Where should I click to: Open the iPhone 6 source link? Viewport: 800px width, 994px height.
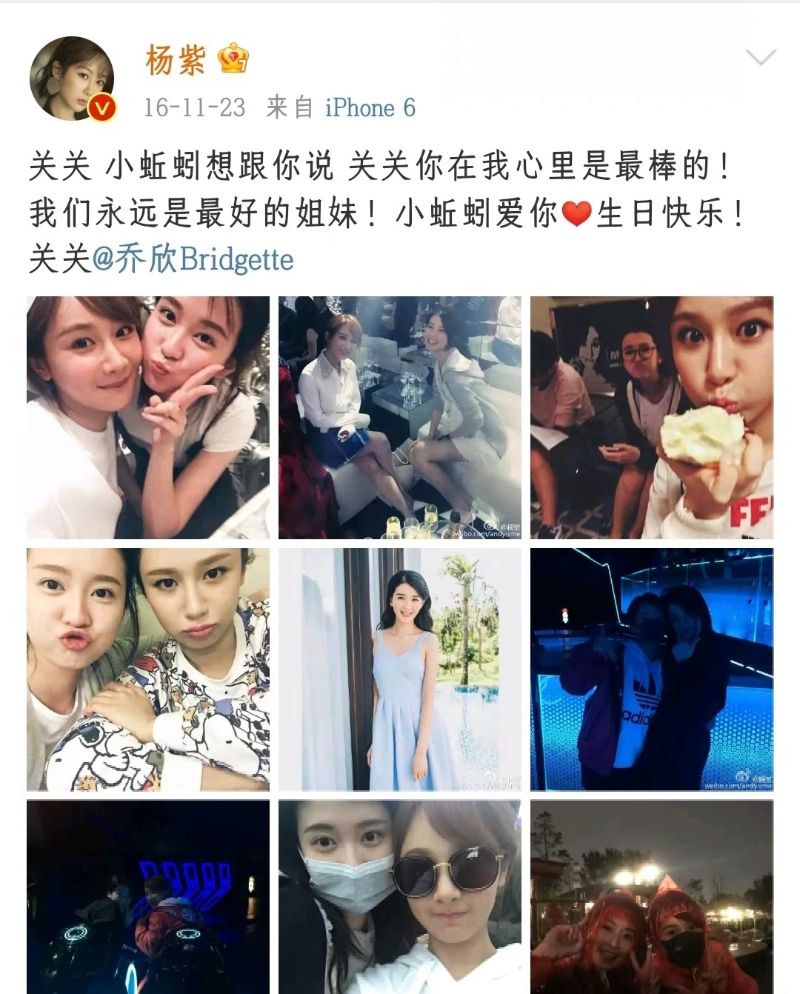(369, 108)
